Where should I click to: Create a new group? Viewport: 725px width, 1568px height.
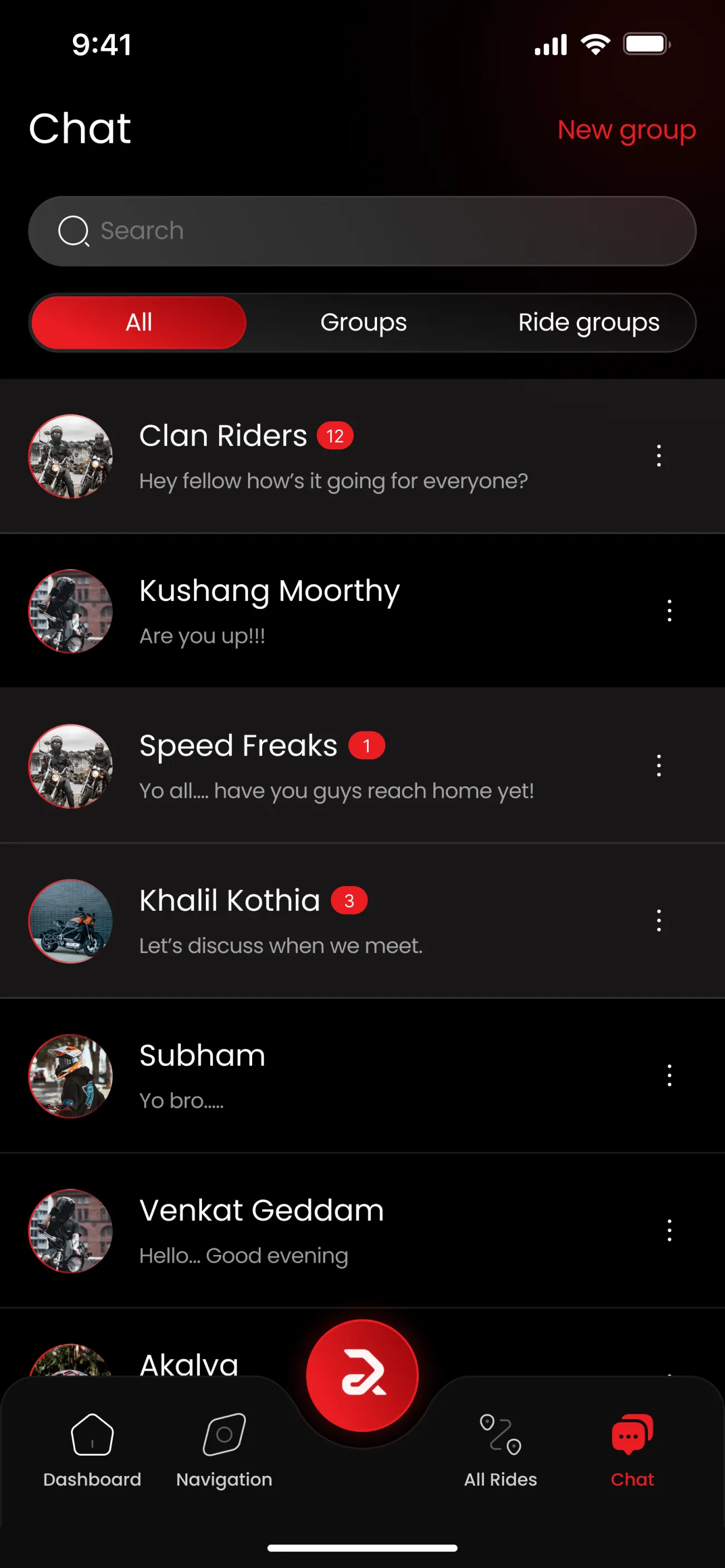pos(626,129)
